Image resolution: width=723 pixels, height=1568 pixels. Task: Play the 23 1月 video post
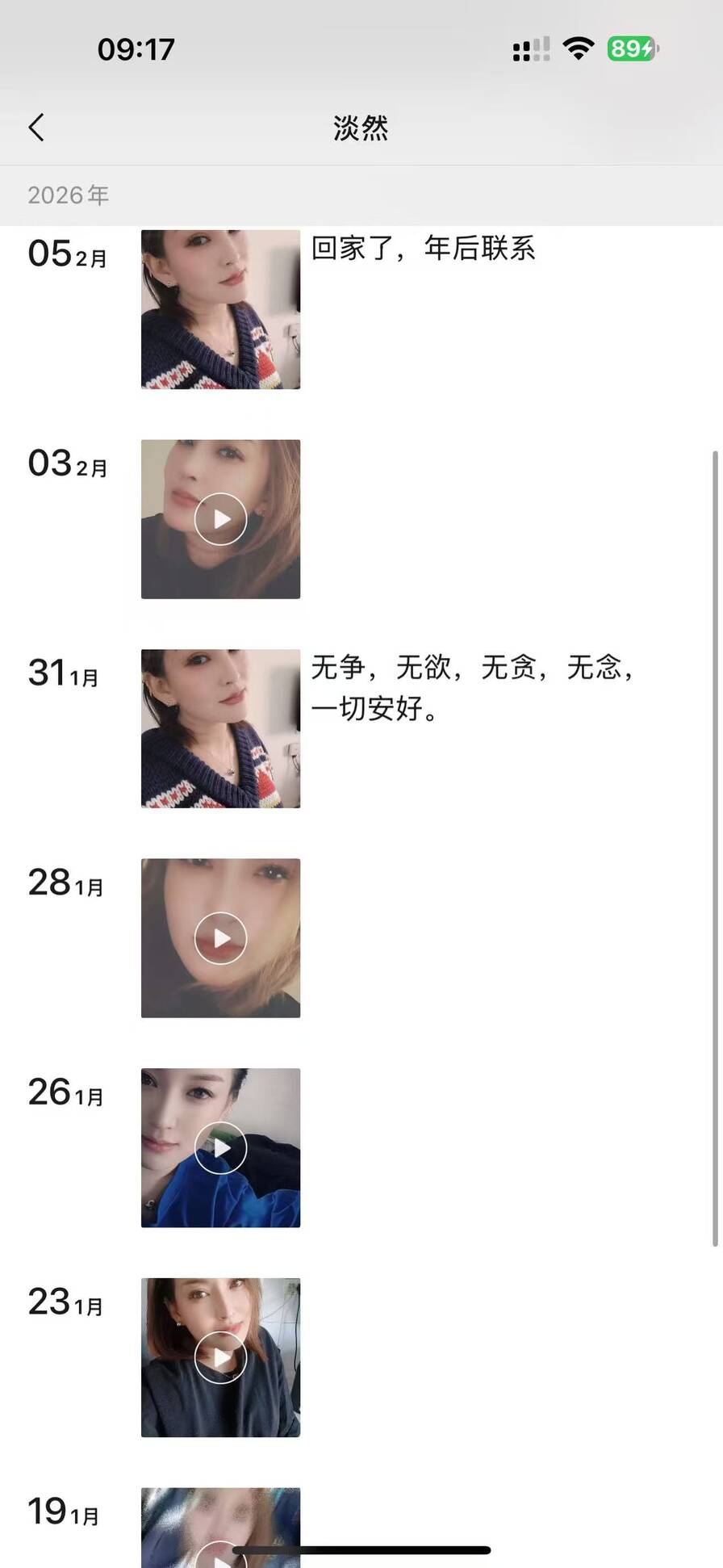[x=220, y=1357]
